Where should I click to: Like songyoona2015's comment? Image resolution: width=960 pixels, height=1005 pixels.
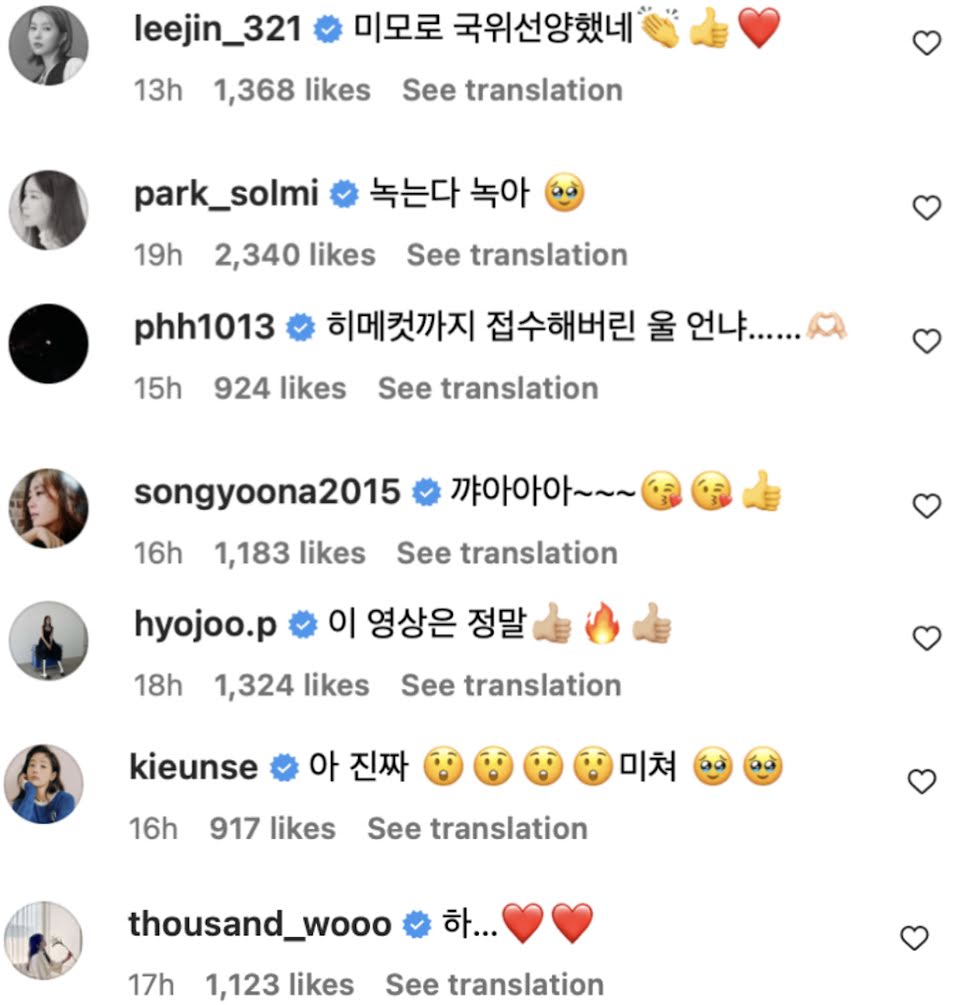pyautogui.click(x=926, y=506)
